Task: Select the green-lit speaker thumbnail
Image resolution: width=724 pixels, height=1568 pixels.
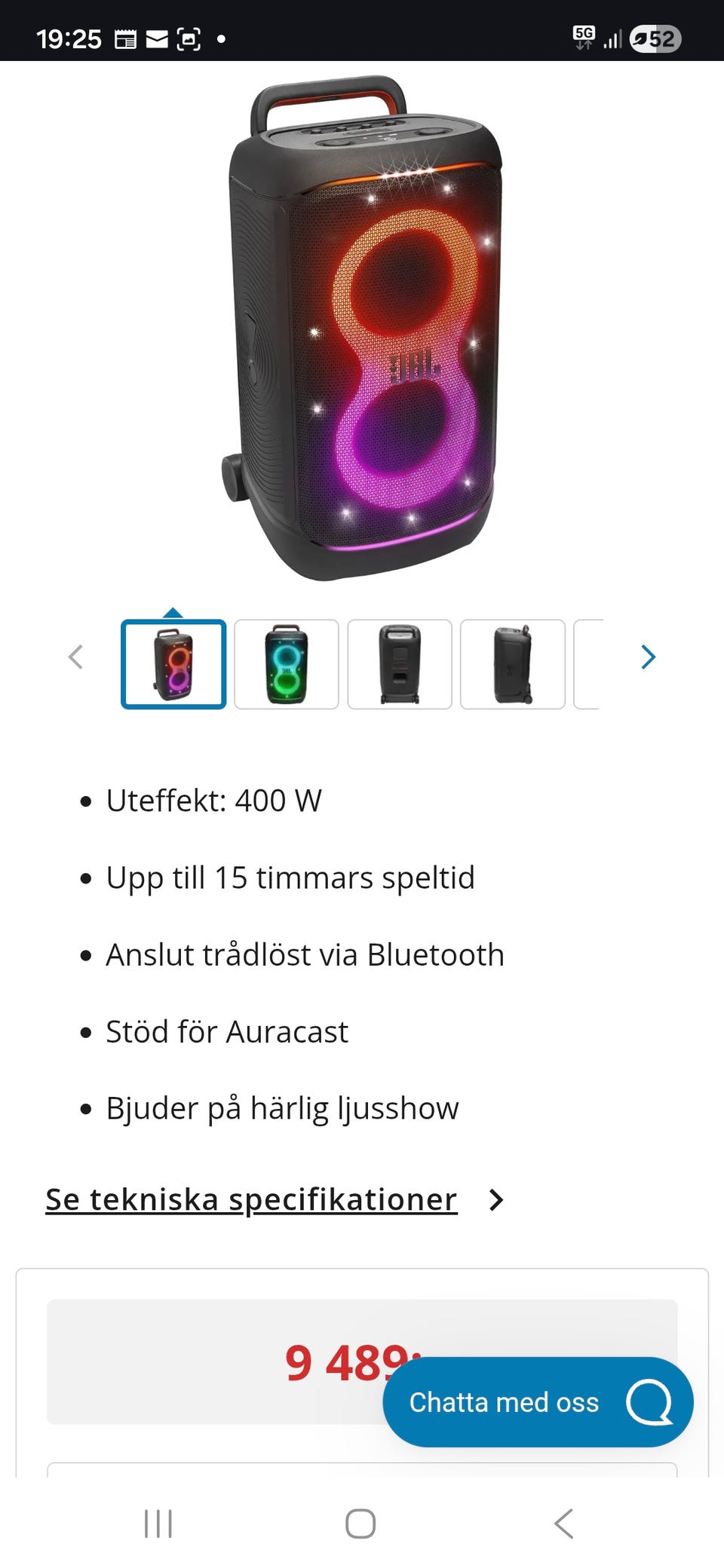Action: click(287, 664)
